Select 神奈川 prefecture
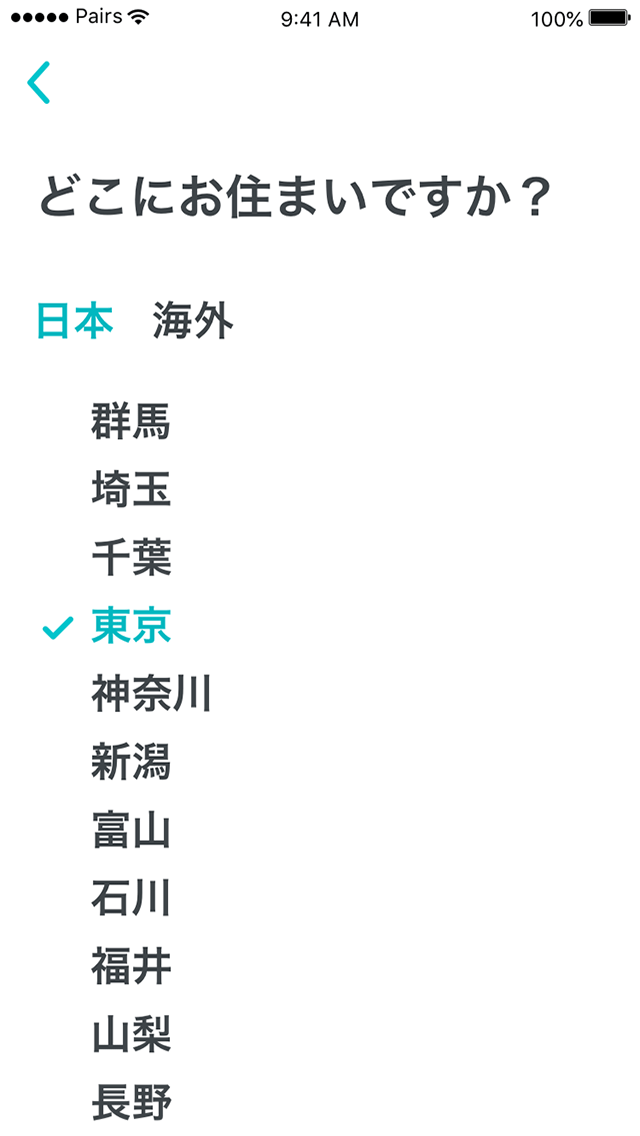This screenshot has width=640, height=1136. tap(151, 694)
